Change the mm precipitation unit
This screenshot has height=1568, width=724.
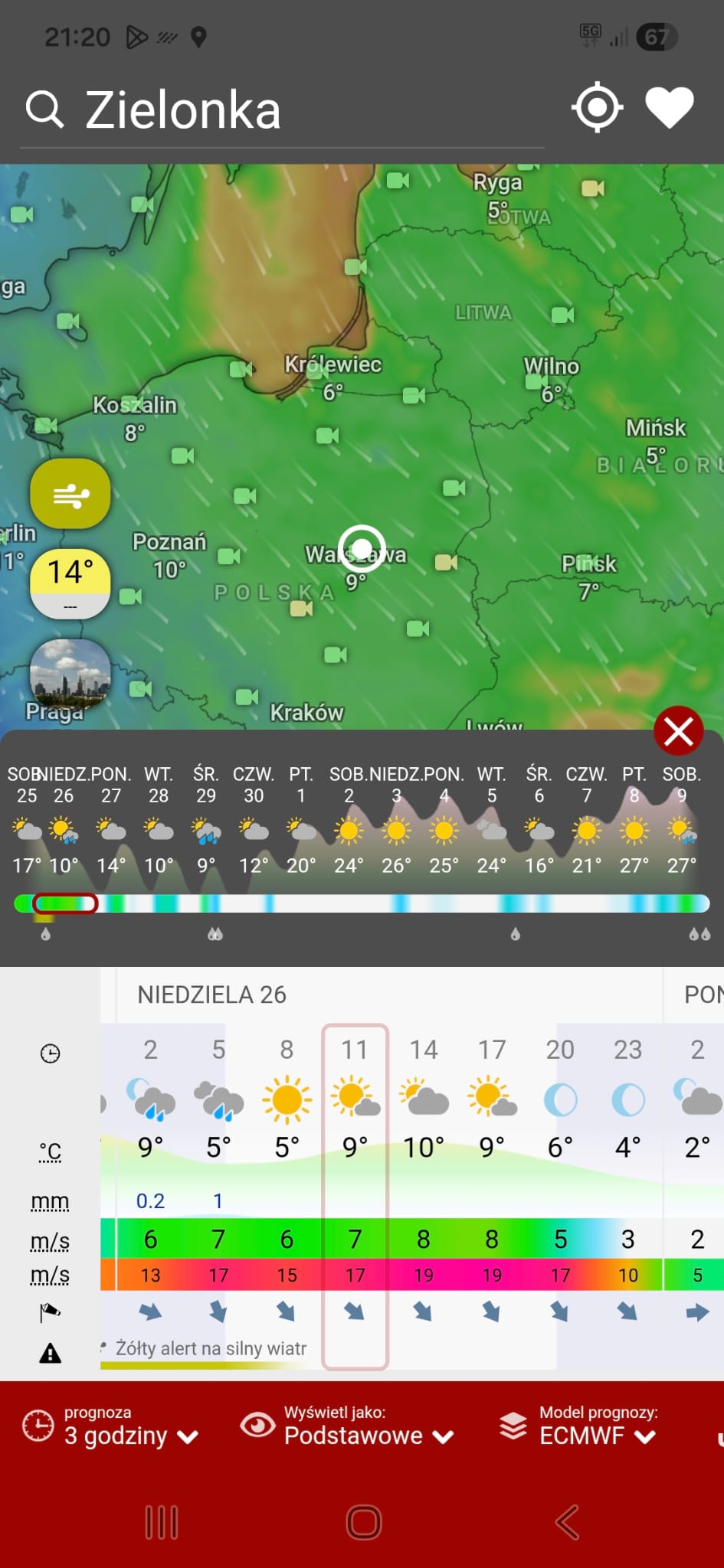[x=50, y=1201]
